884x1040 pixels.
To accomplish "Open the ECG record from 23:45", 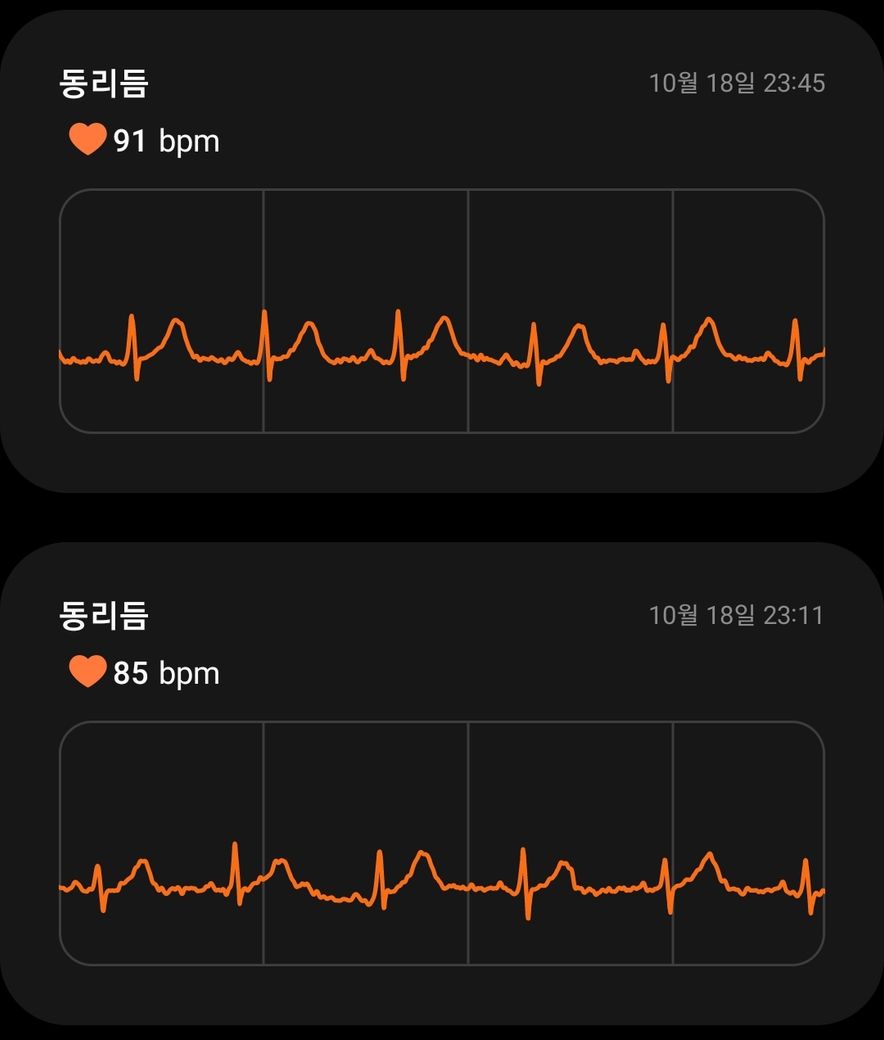I will tap(441, 250).
